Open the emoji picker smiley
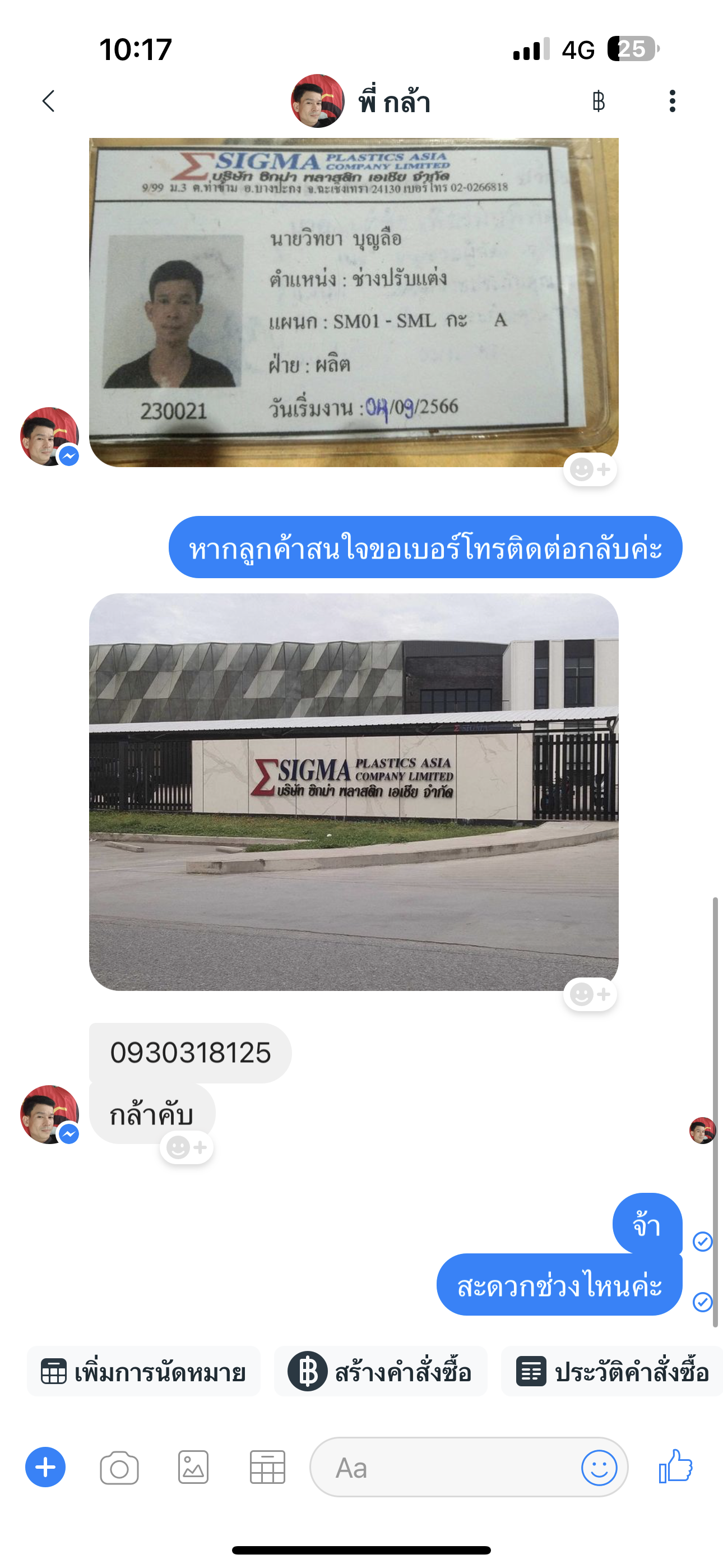This screenshot has height=1568, width=723. point(599,1468)
